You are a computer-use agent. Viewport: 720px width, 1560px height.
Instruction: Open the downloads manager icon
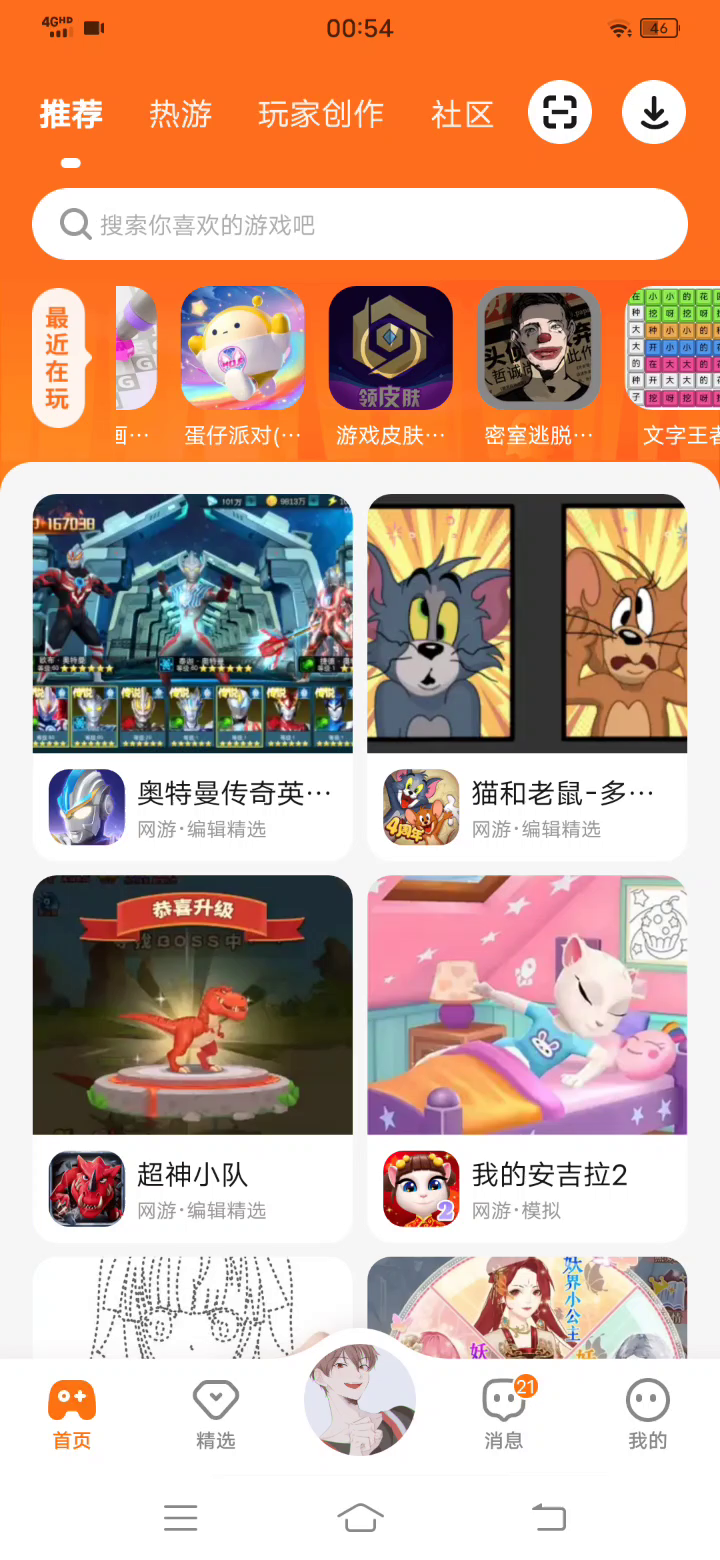pyautogui.click(x=653, y=113)
